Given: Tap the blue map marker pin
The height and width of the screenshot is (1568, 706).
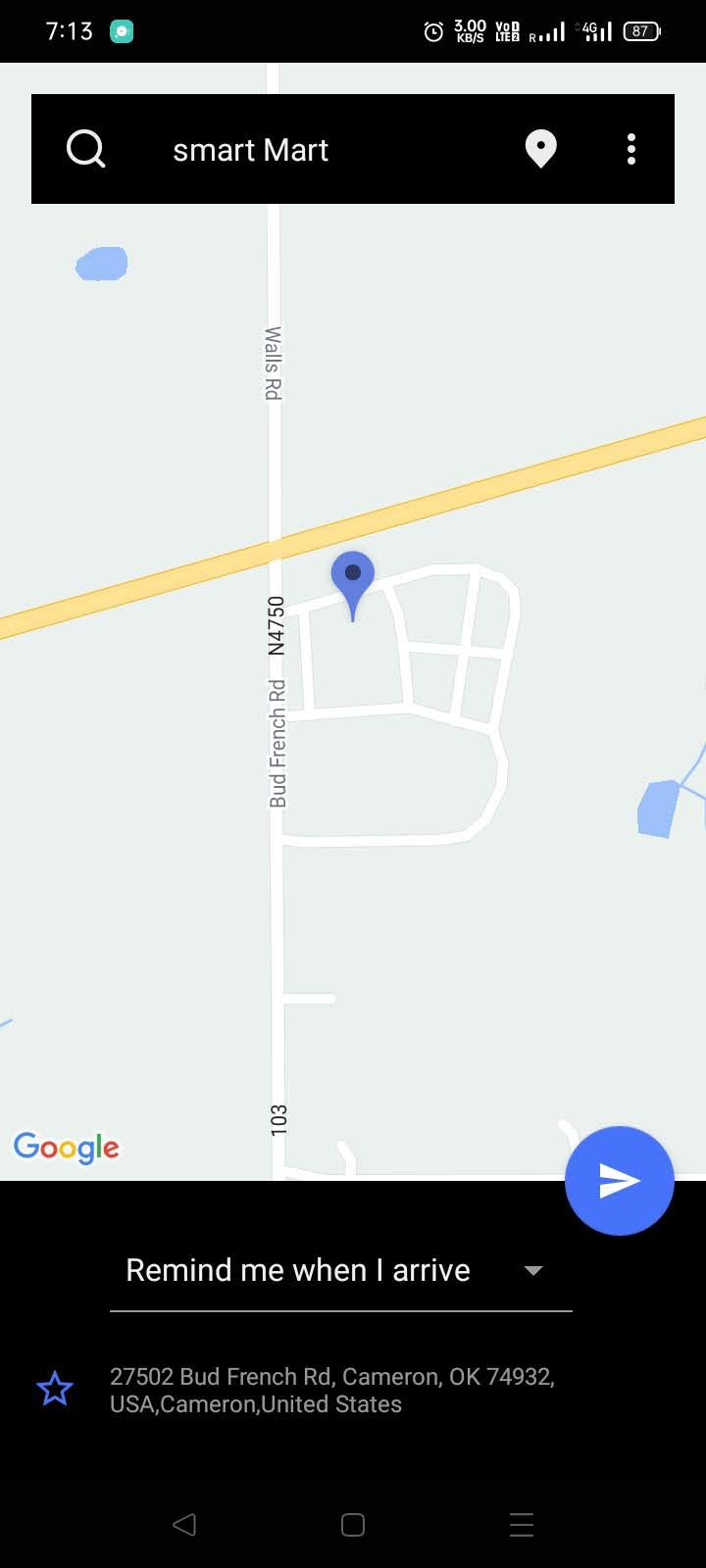Looking at the screenshot, I should [352, 580].
